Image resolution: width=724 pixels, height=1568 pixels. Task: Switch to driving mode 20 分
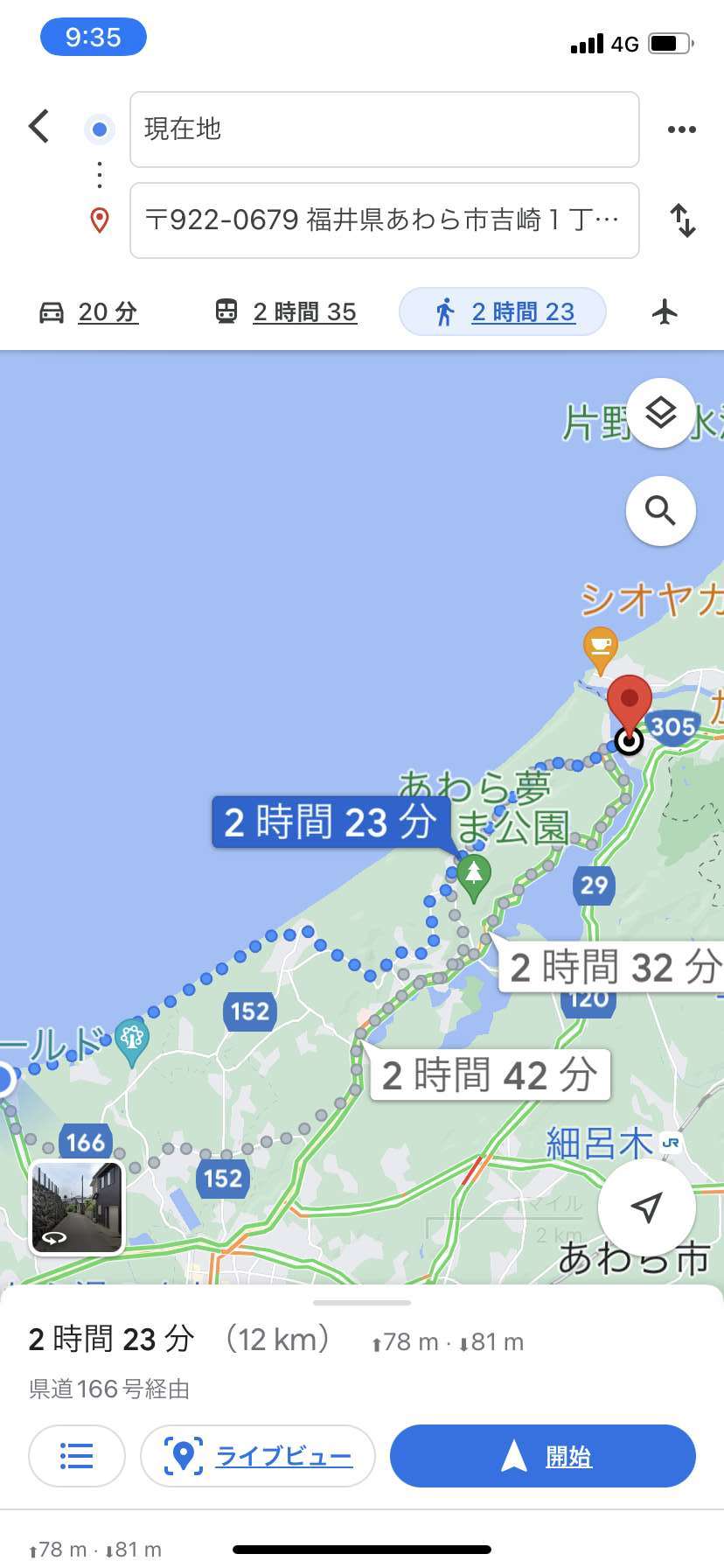coord(89,311)
